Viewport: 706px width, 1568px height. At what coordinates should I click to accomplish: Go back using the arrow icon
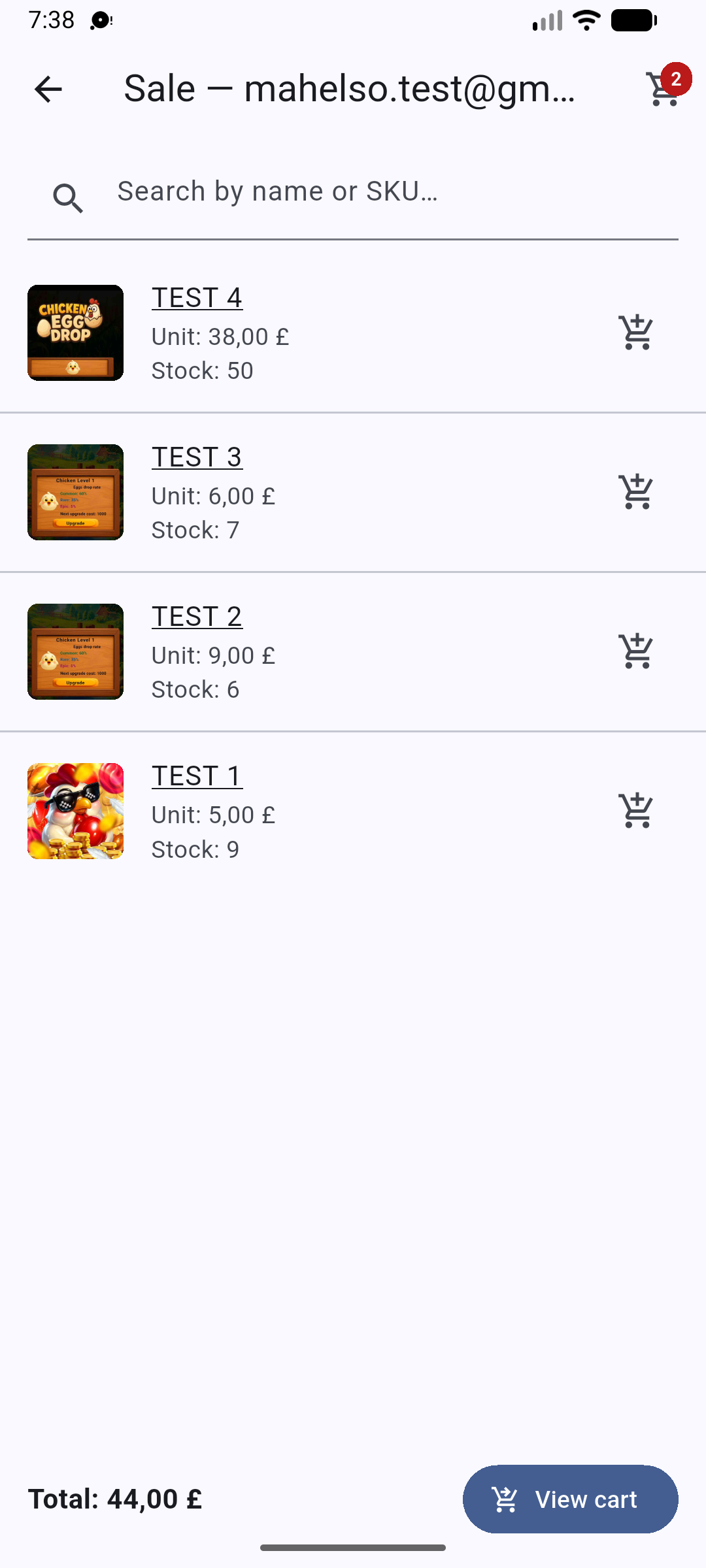[48, 90]
